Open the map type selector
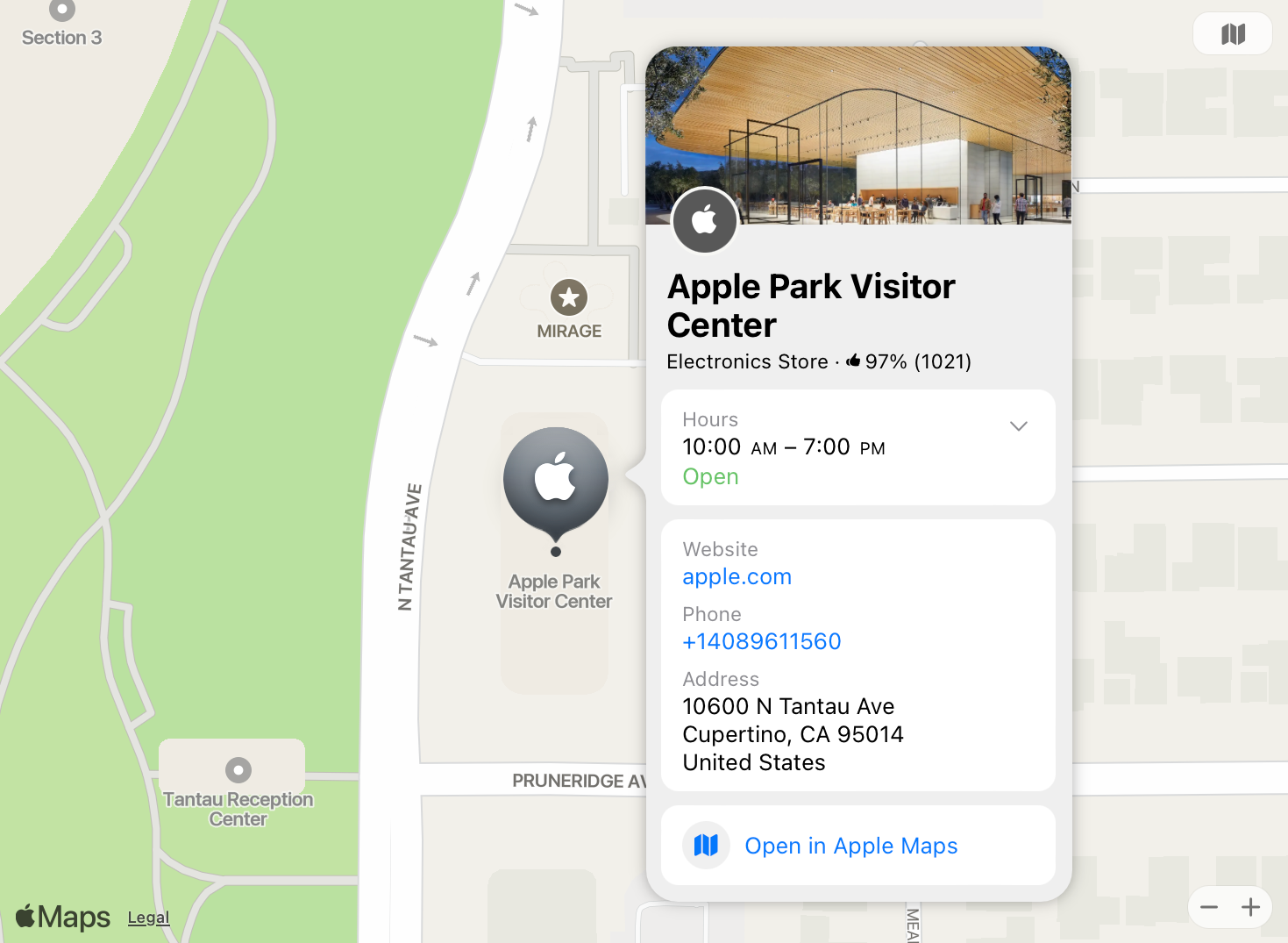Image resolution: width=1288 pixels, height=943 pixels. point(1233,34)
